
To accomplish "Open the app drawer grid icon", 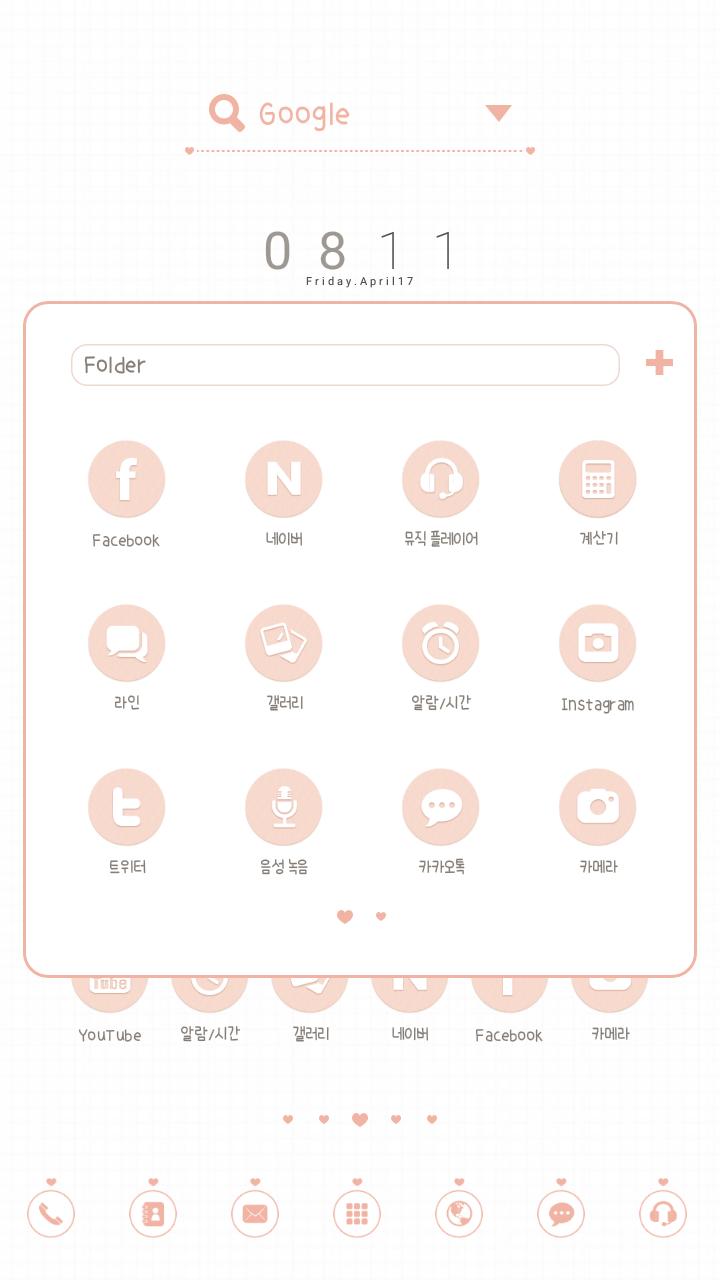I will 357,1214.
